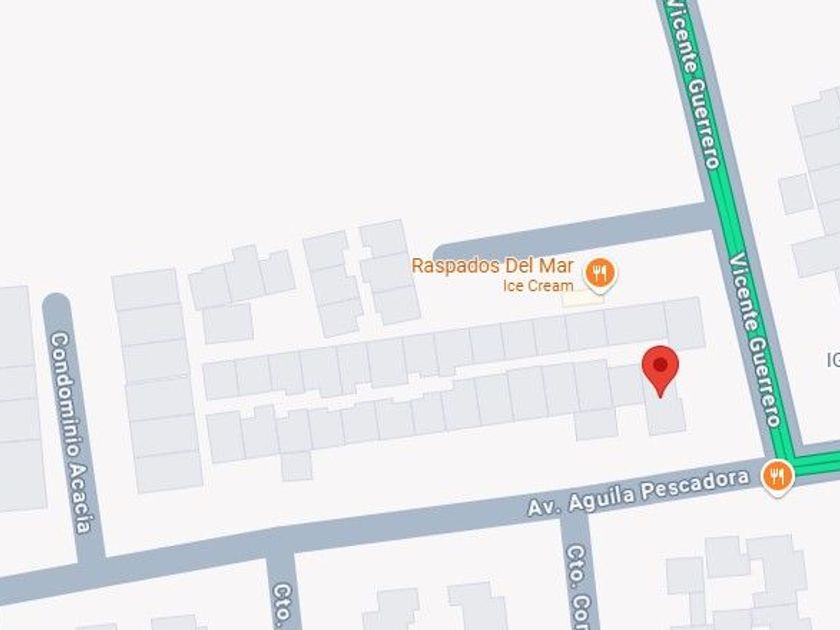Image resolution: width=840 pixels, height=630 pixels.
Task: Open the restaurant marker on Av. Aguila Pescadora
Action: [777, 477]
